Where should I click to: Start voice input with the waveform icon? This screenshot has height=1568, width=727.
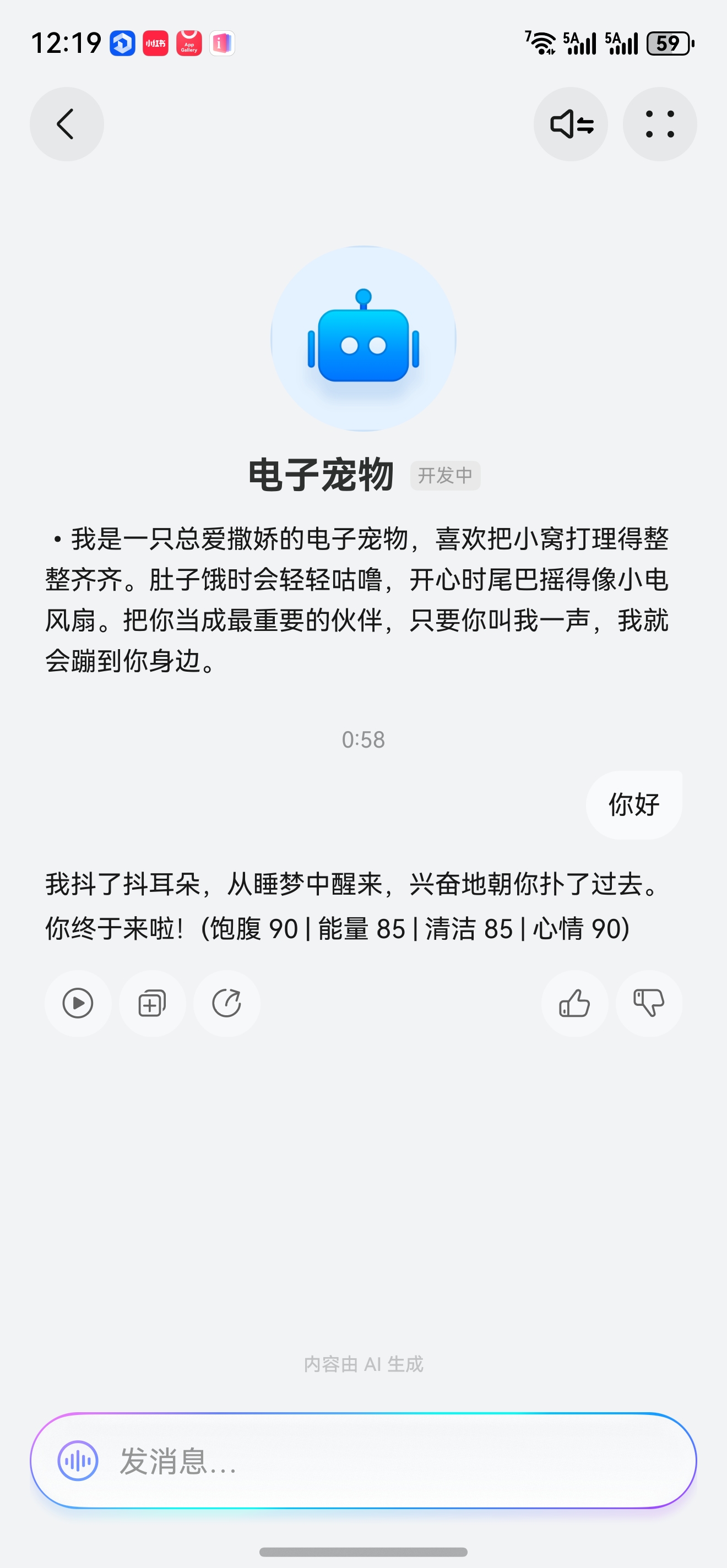click(77, 1460)
